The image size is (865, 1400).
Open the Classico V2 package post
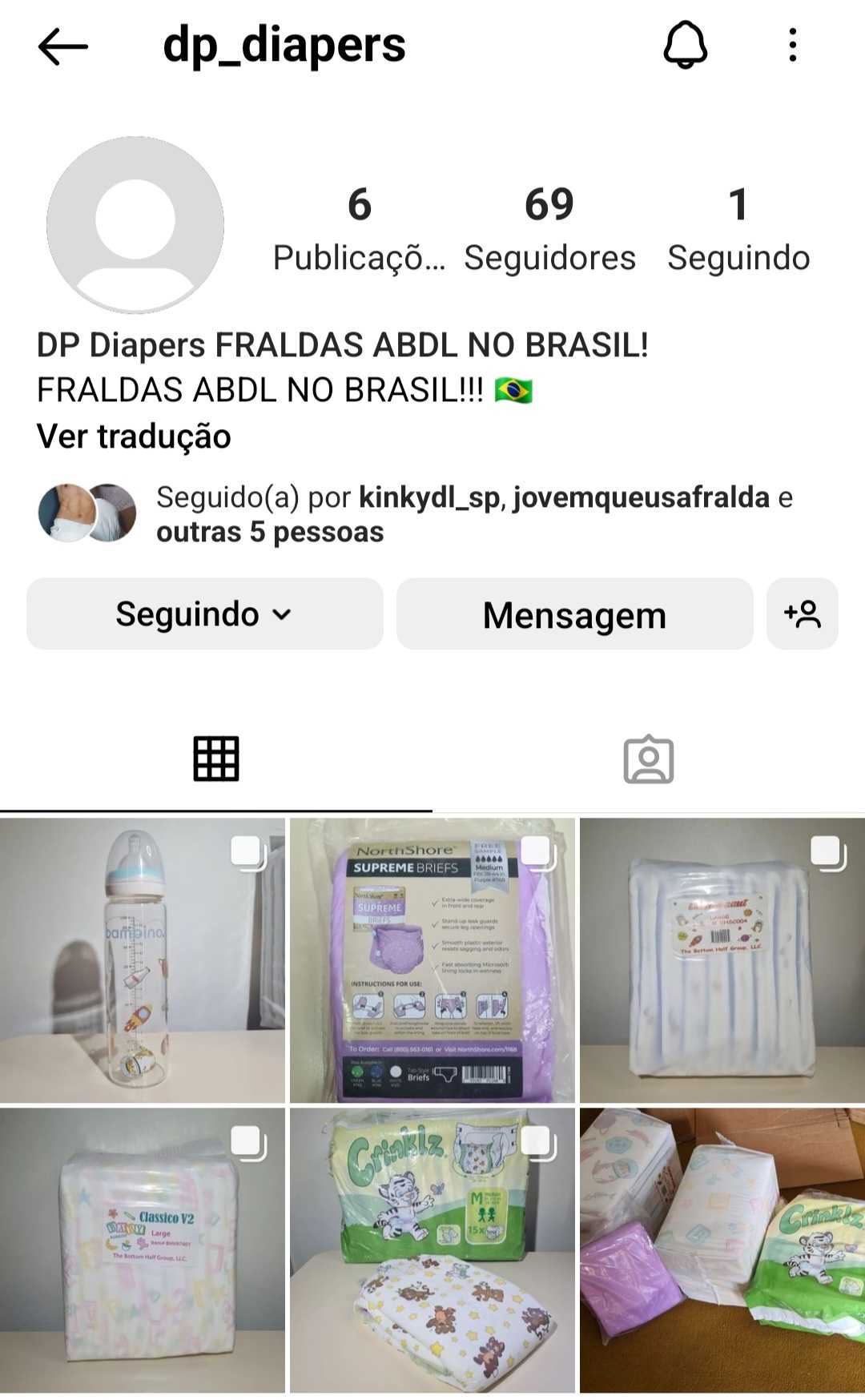143,1249
